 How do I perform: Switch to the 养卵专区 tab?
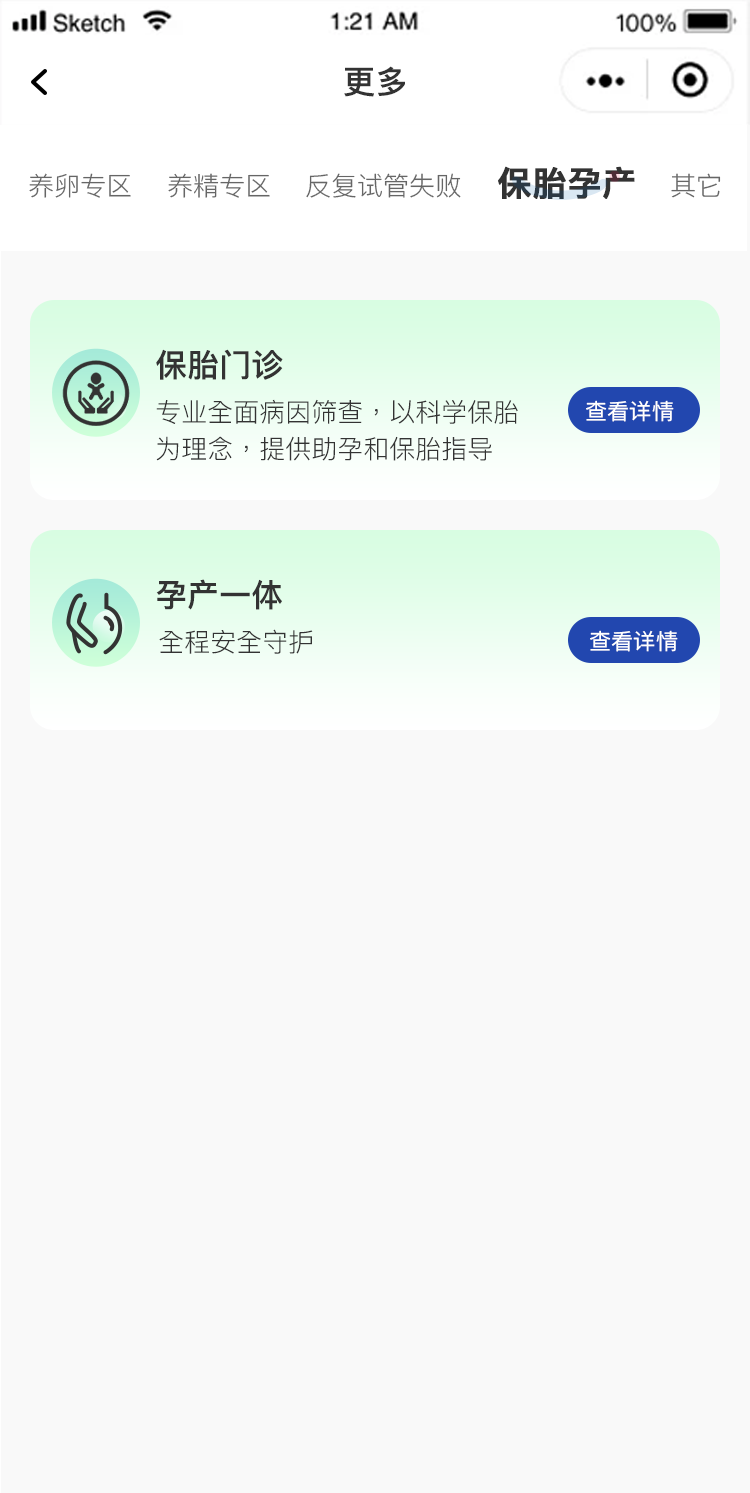81,187
